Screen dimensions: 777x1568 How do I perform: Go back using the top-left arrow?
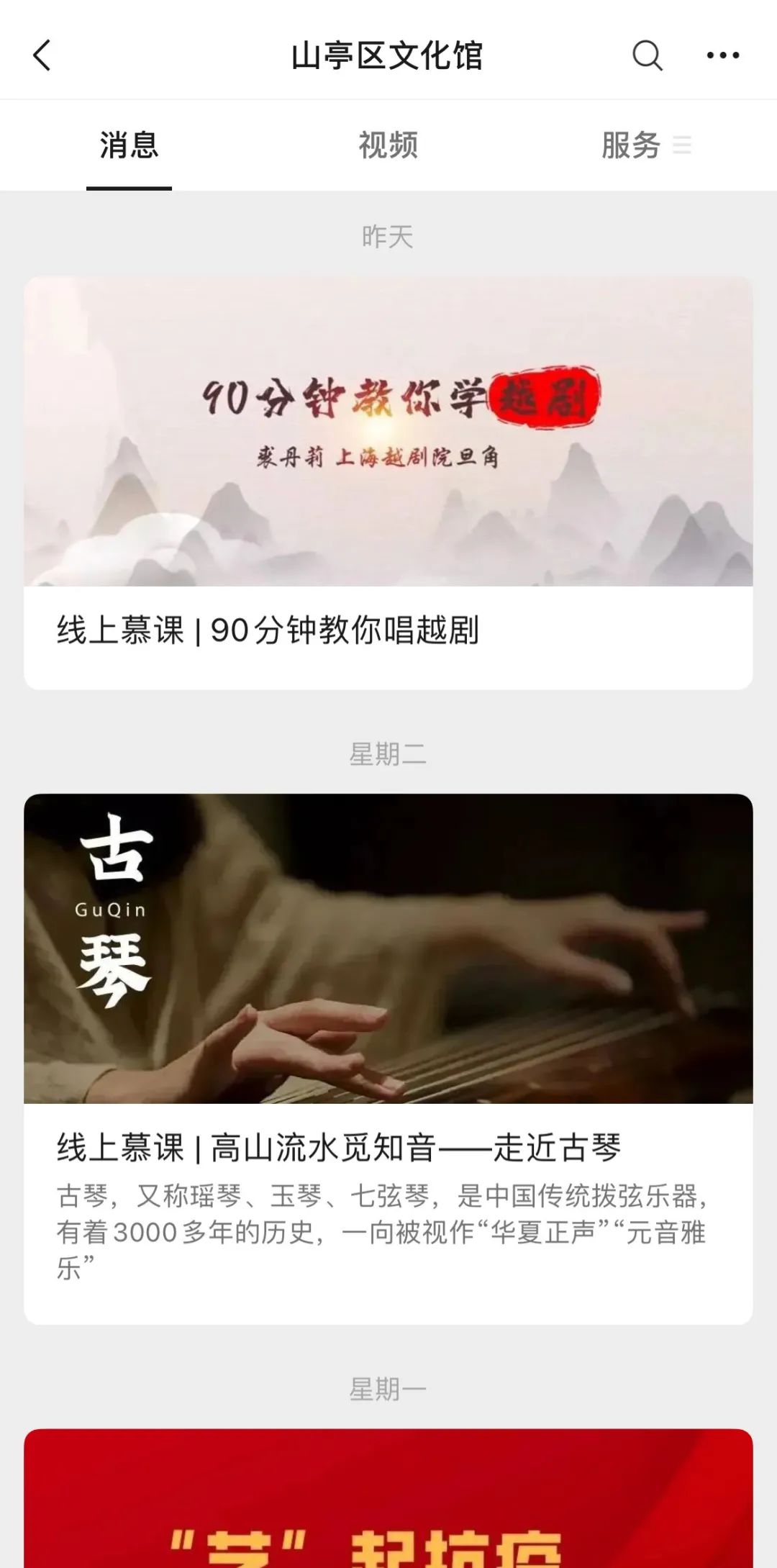(42, 55)
